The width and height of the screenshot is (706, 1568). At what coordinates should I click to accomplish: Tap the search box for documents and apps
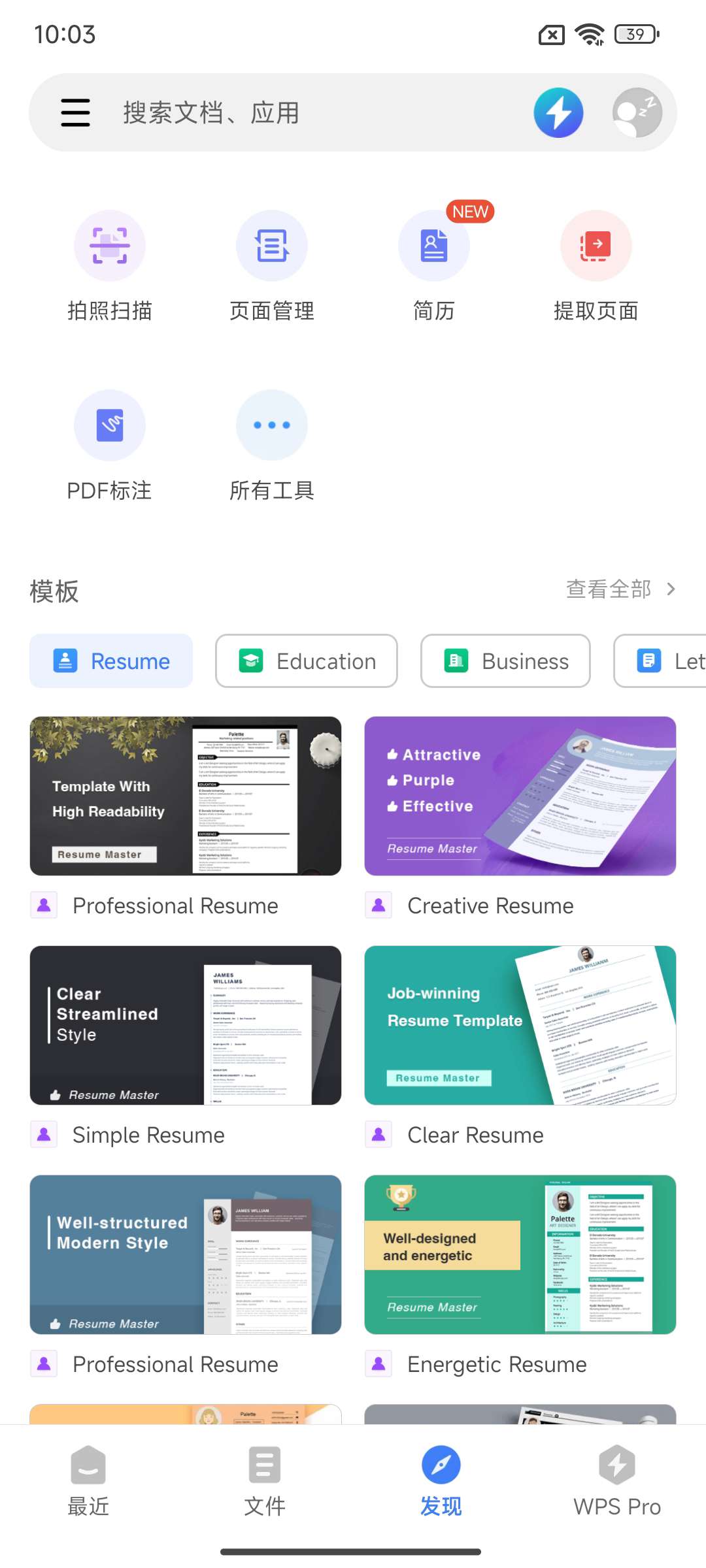pyautogui.click(x=294, y=112)
